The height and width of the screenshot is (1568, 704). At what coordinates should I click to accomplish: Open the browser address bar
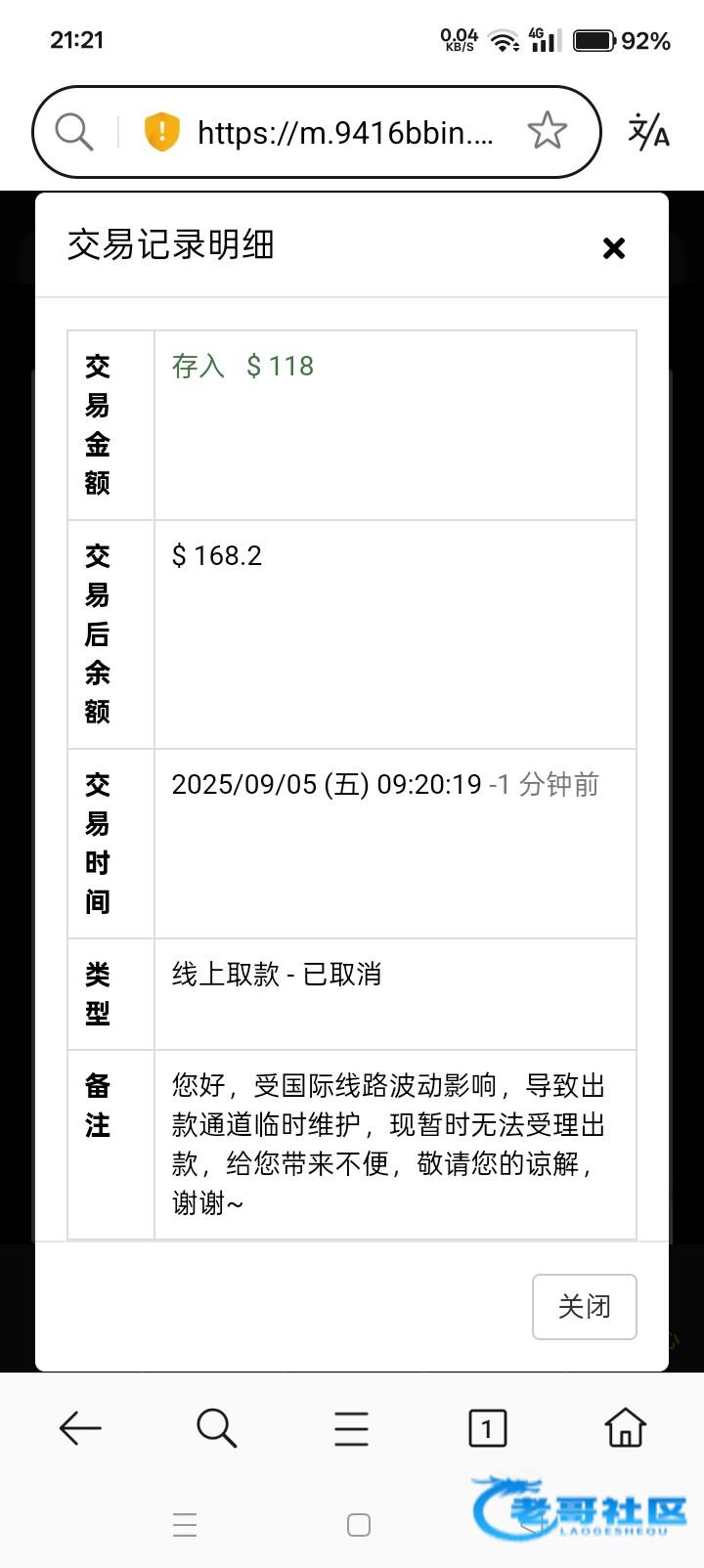click(x=345, y=132)
